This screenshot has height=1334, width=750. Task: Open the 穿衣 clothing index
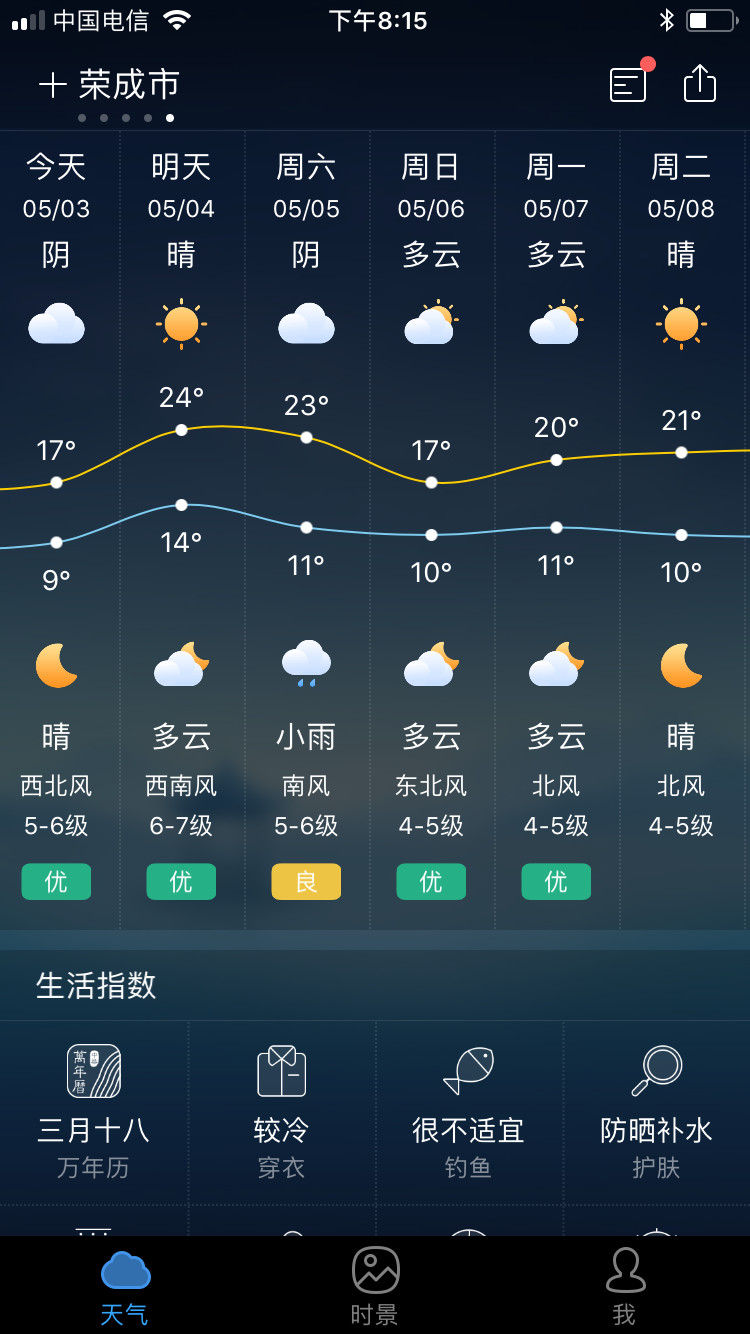click(x=281, y=1110)
